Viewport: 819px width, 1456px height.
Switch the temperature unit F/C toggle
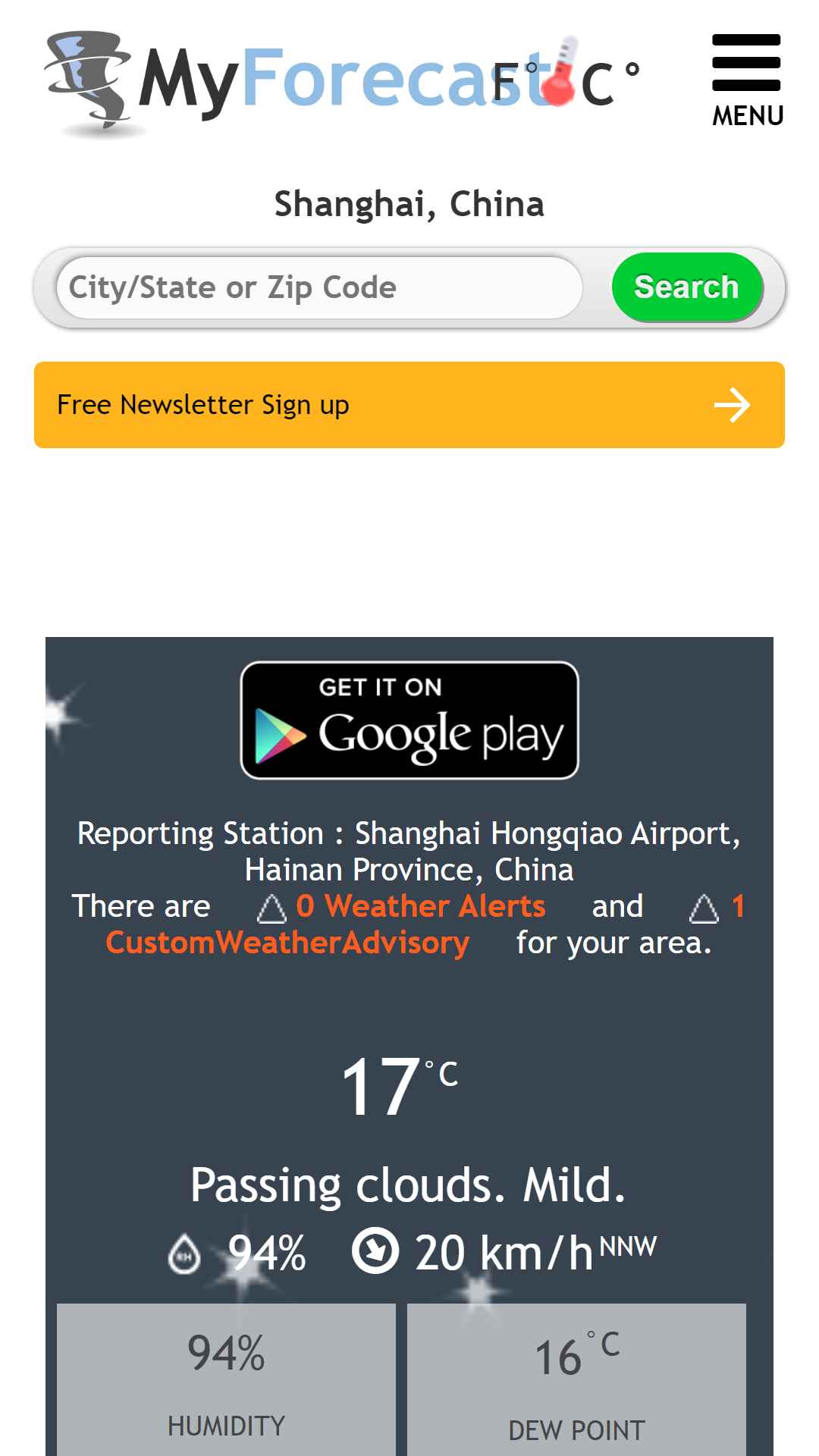click(x=565, y=76)
